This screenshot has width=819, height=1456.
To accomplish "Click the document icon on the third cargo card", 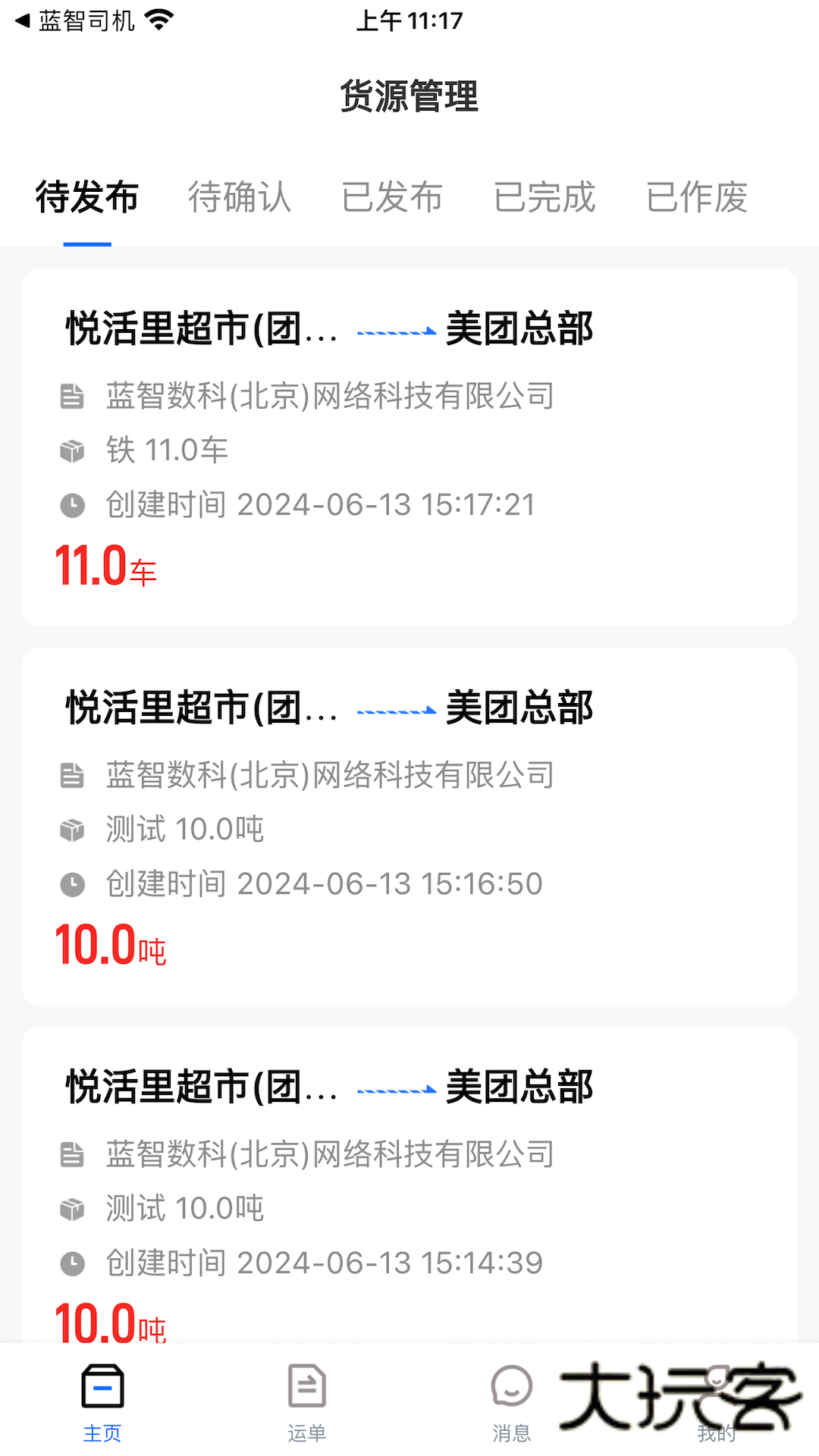I will pyautogui.click(x=73, y=1155).
